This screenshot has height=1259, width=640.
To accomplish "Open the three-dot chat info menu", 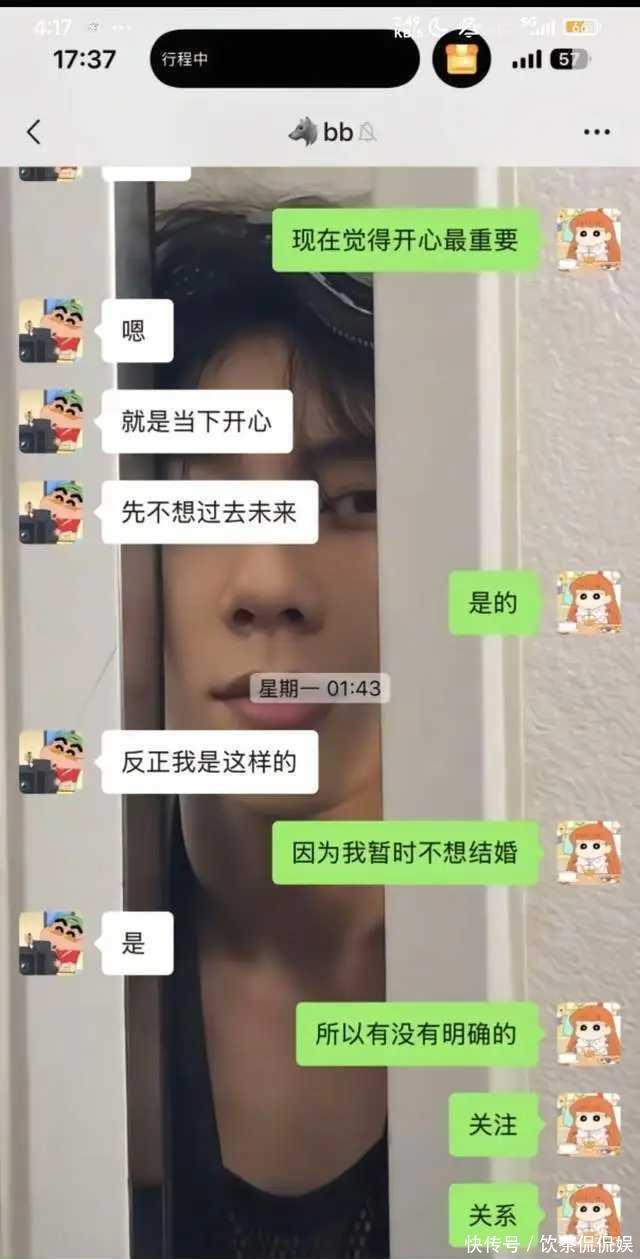I will coord(596,132).
